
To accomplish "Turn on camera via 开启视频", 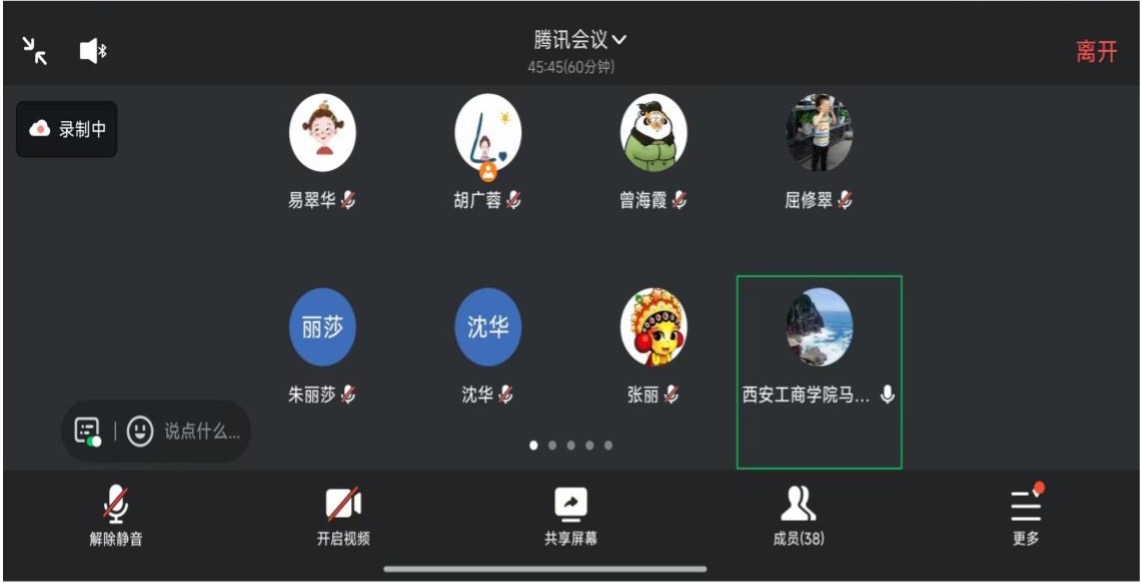I will [343, 516].
